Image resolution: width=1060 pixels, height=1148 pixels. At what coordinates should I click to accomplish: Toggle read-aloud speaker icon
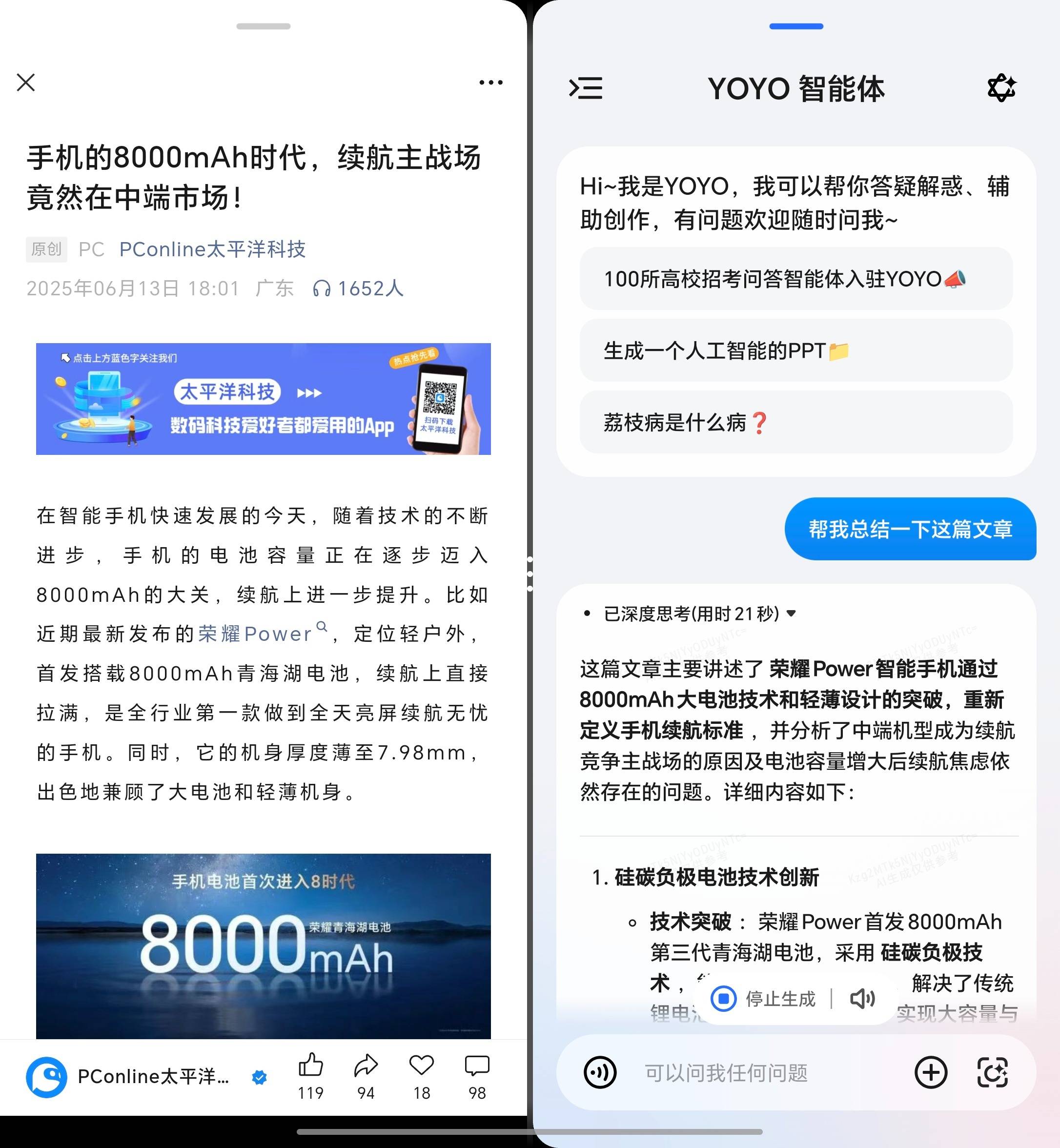[x=862, y=999]
